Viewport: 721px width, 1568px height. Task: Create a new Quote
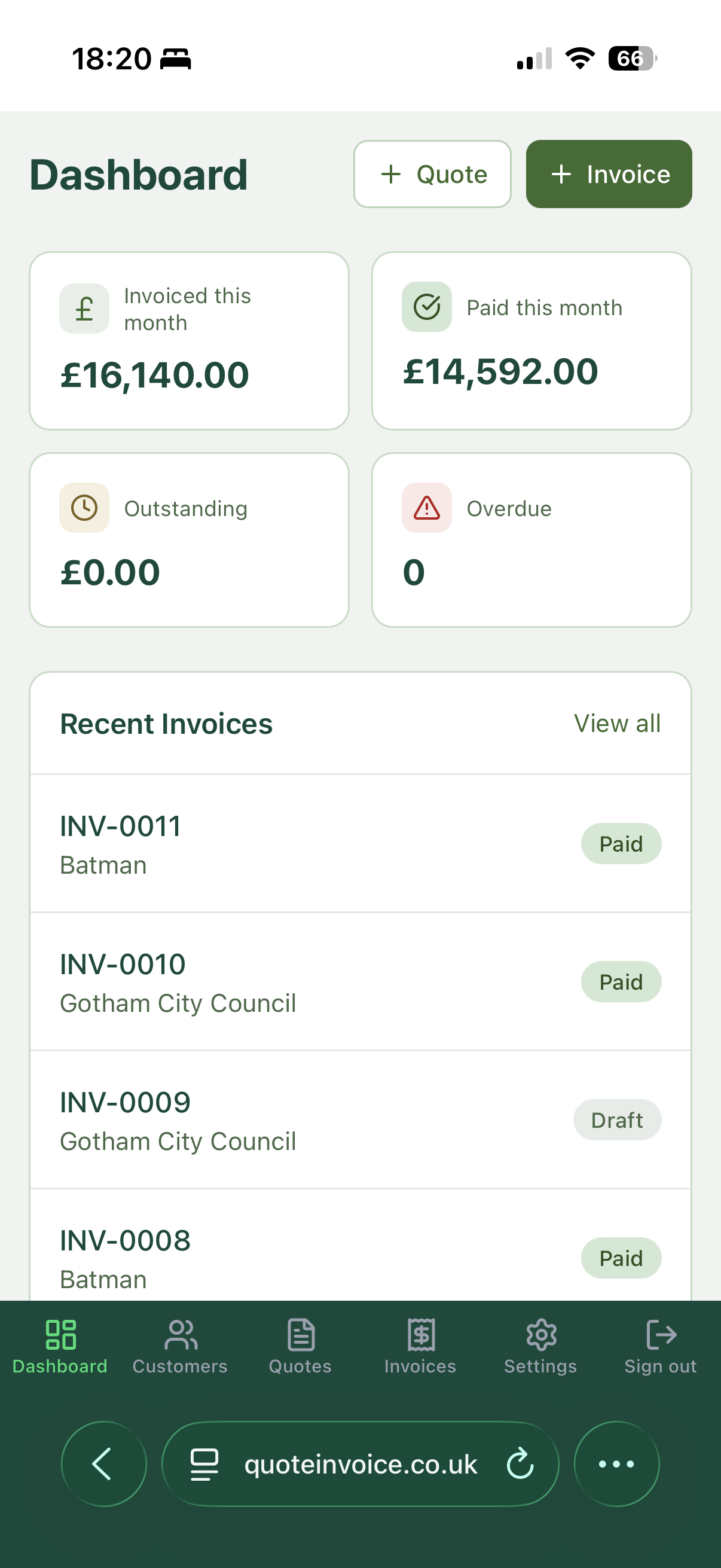(x=433, y=174)
